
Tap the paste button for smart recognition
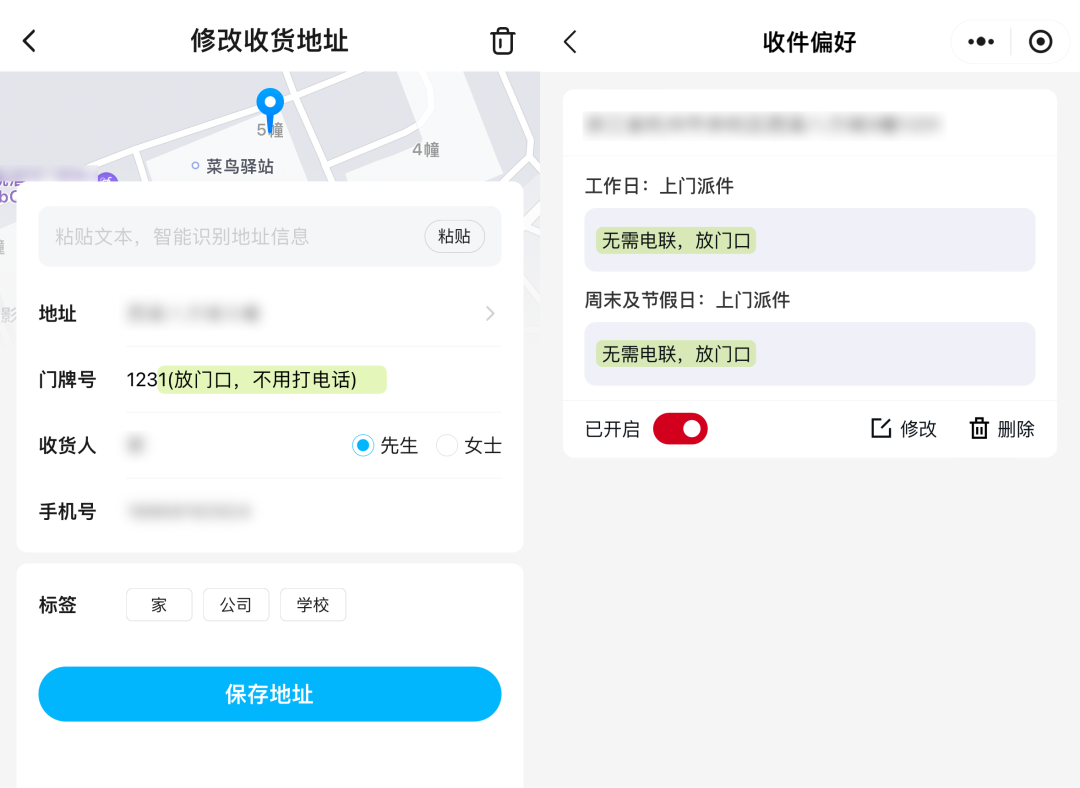[454, 236]
